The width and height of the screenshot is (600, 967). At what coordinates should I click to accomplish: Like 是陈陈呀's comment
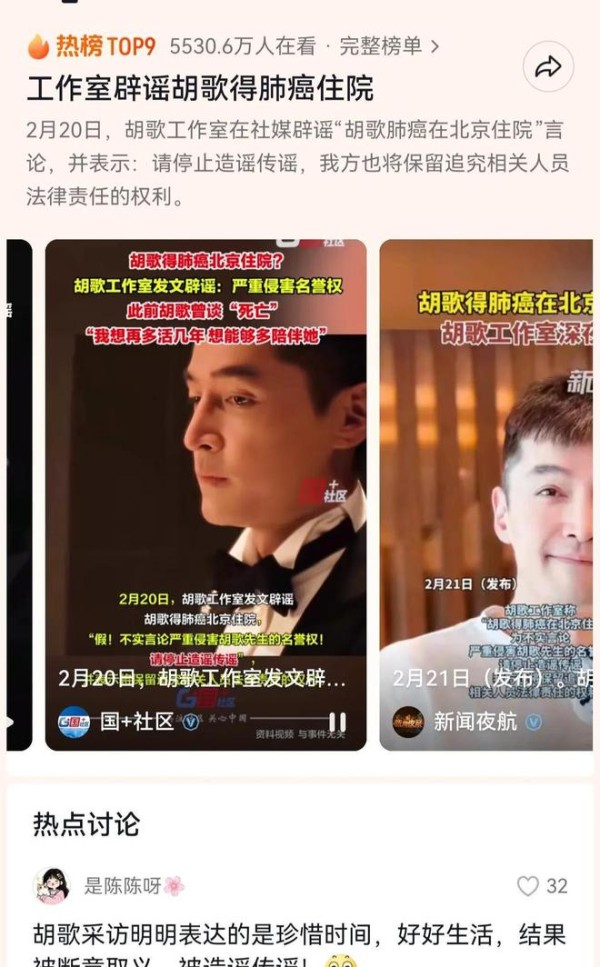(528, 886)
